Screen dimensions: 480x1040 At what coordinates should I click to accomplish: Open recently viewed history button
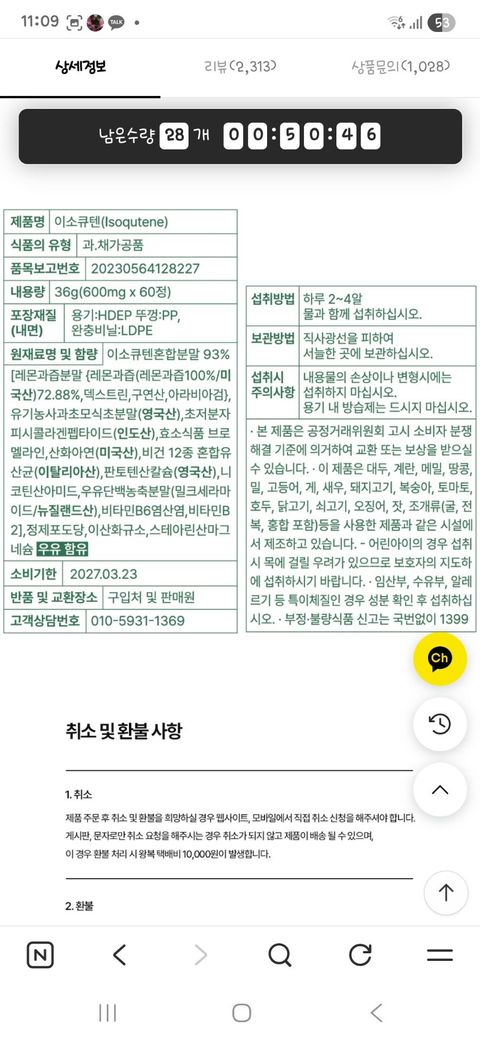coord(440,724)
